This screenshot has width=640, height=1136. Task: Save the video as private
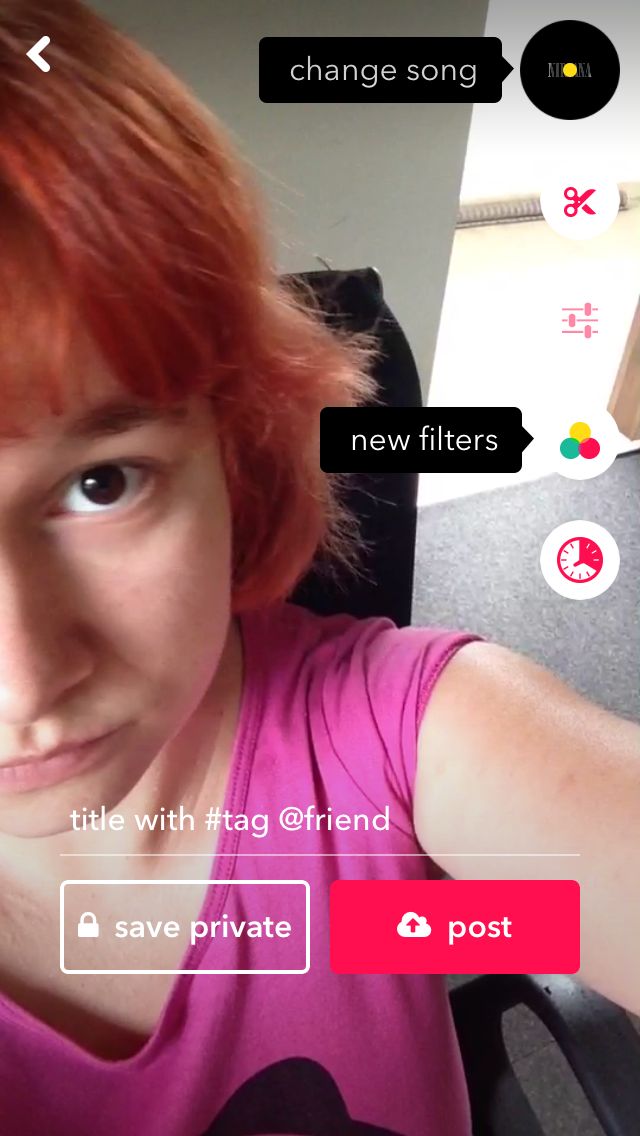(x=185, y=927)
